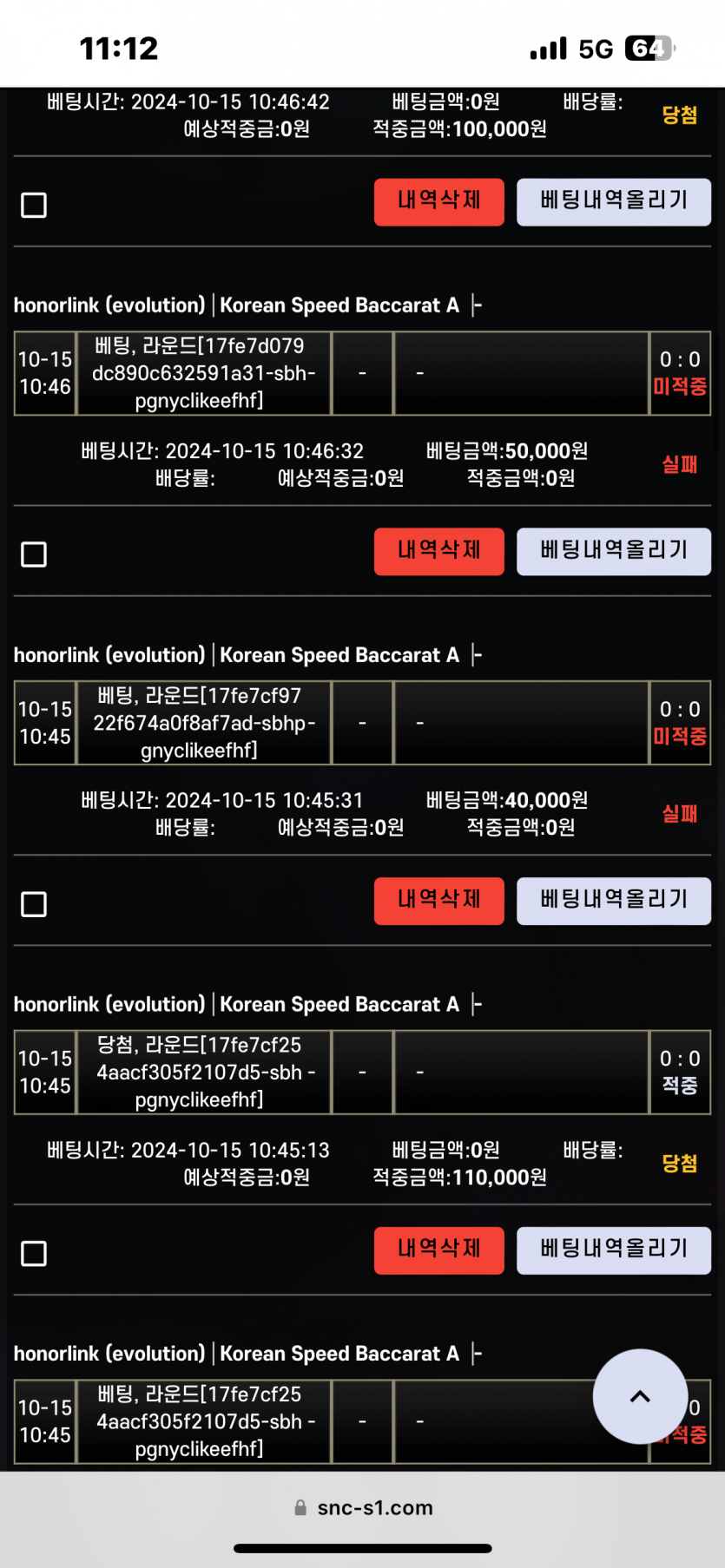Delete the 110,000원 winning record
This screenshot has width=725, height=1568.
point(438,1250)
